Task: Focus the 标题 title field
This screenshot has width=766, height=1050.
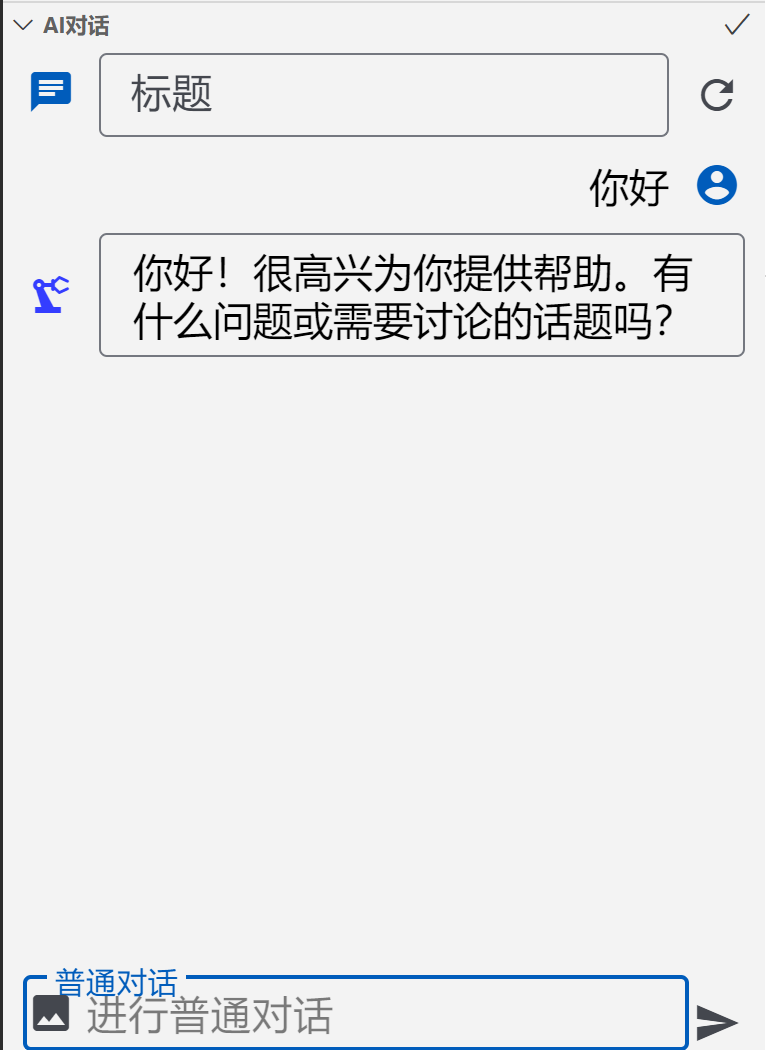Action: pyautogui.click(x=384, y=95)
